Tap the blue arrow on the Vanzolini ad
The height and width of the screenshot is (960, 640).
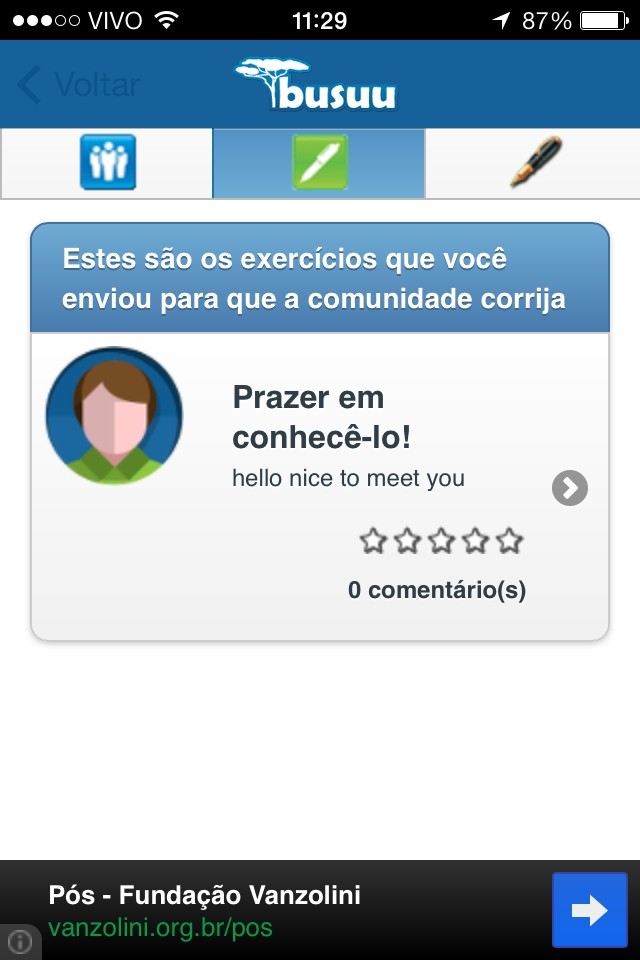pos(589,910)
